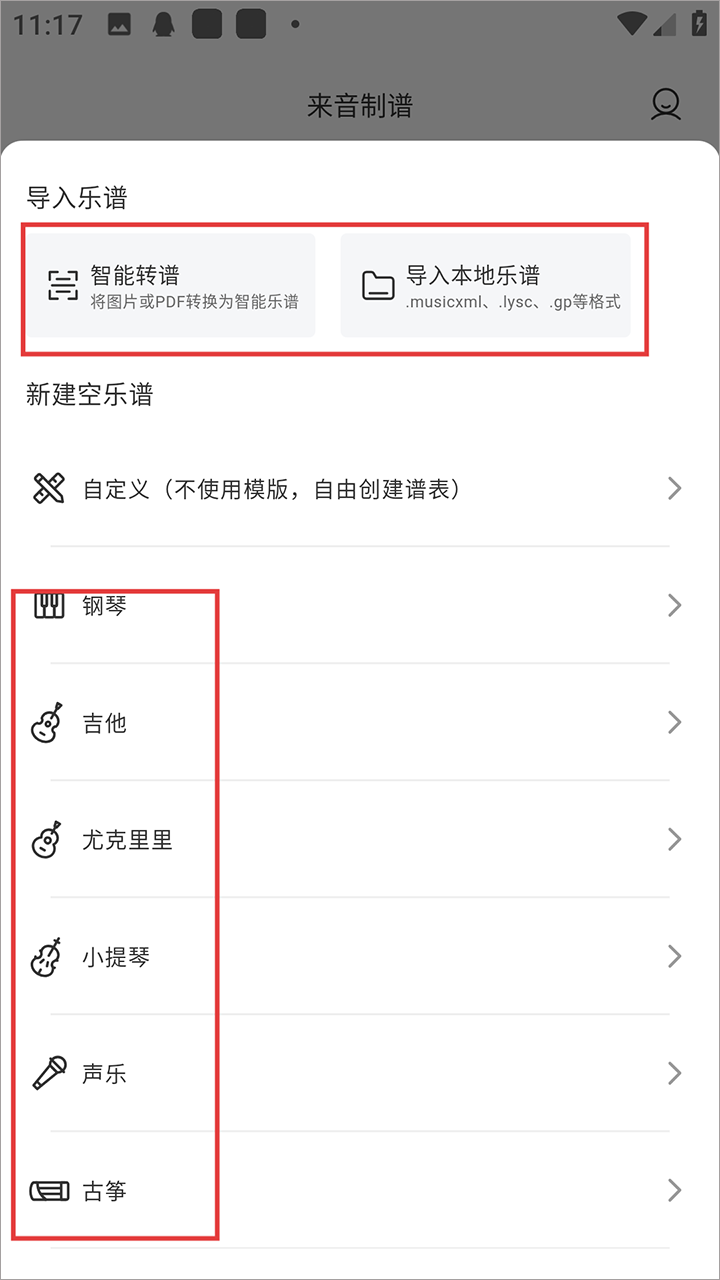Open the 尤克里里 score template
The width and height of the screenshot is (720, 1280).
tap(360, 840)
